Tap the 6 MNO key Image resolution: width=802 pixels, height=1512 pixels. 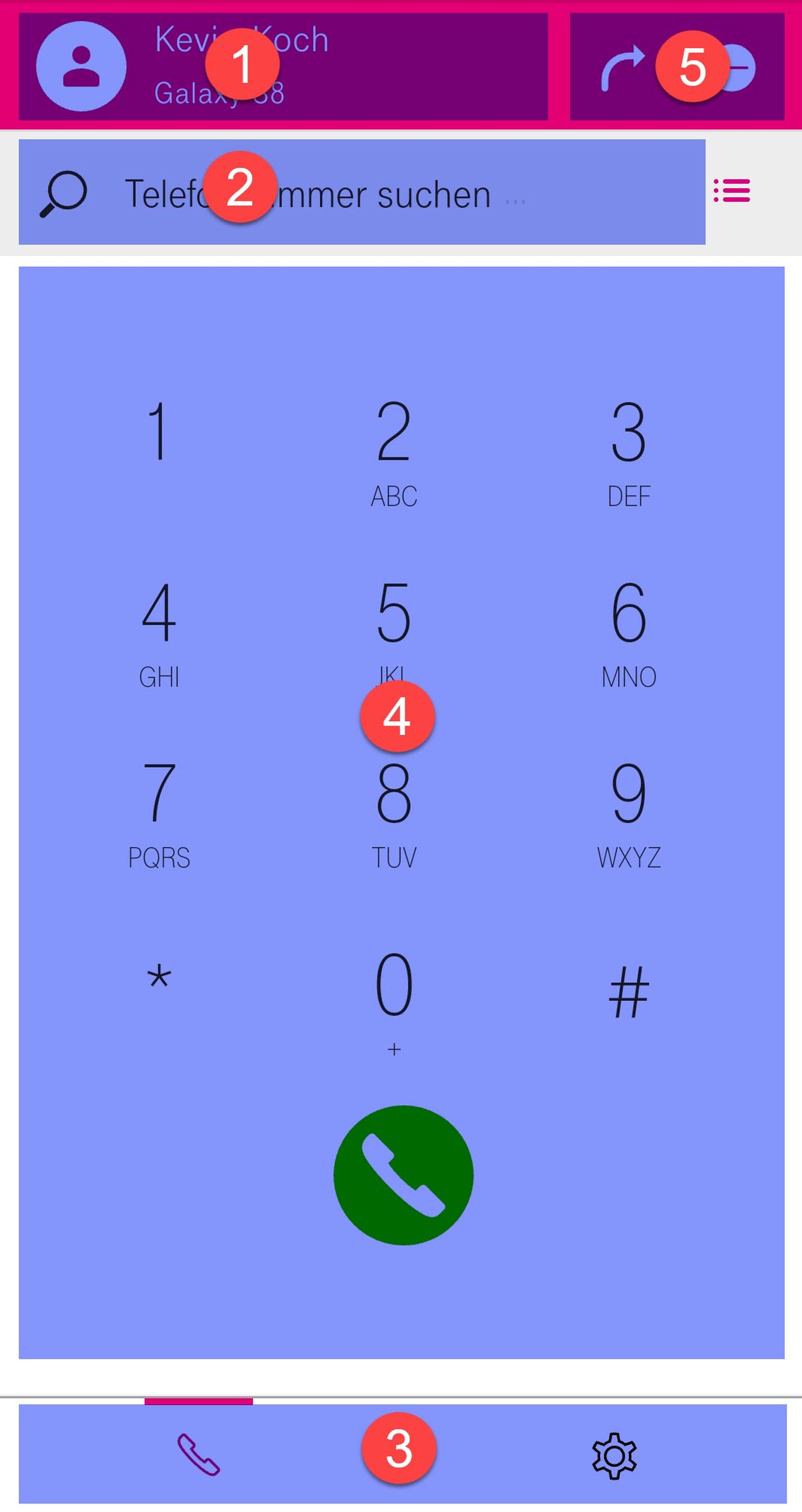(629, 631)
